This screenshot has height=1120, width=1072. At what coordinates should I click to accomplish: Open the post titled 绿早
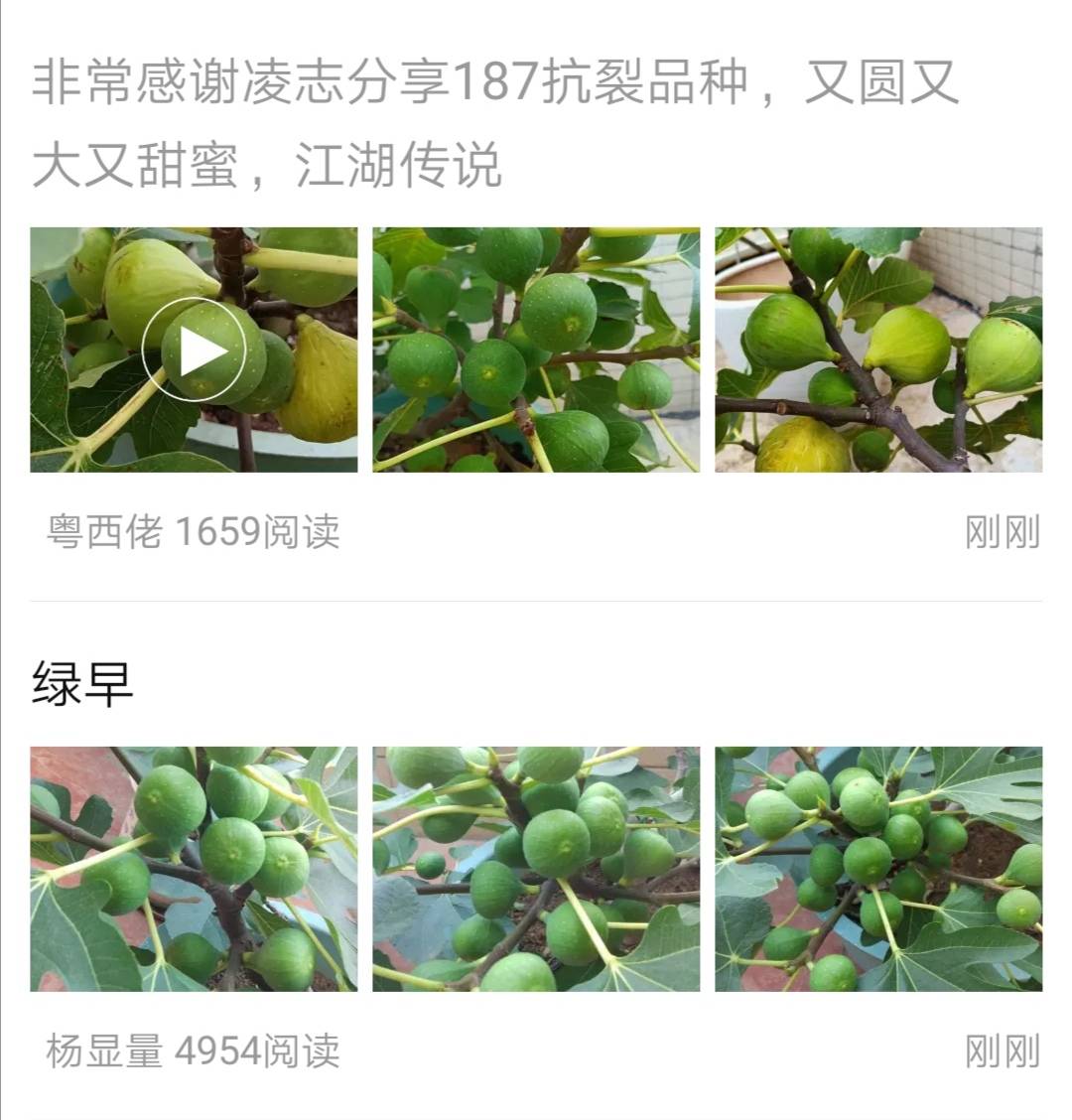[x=83, y=684]
